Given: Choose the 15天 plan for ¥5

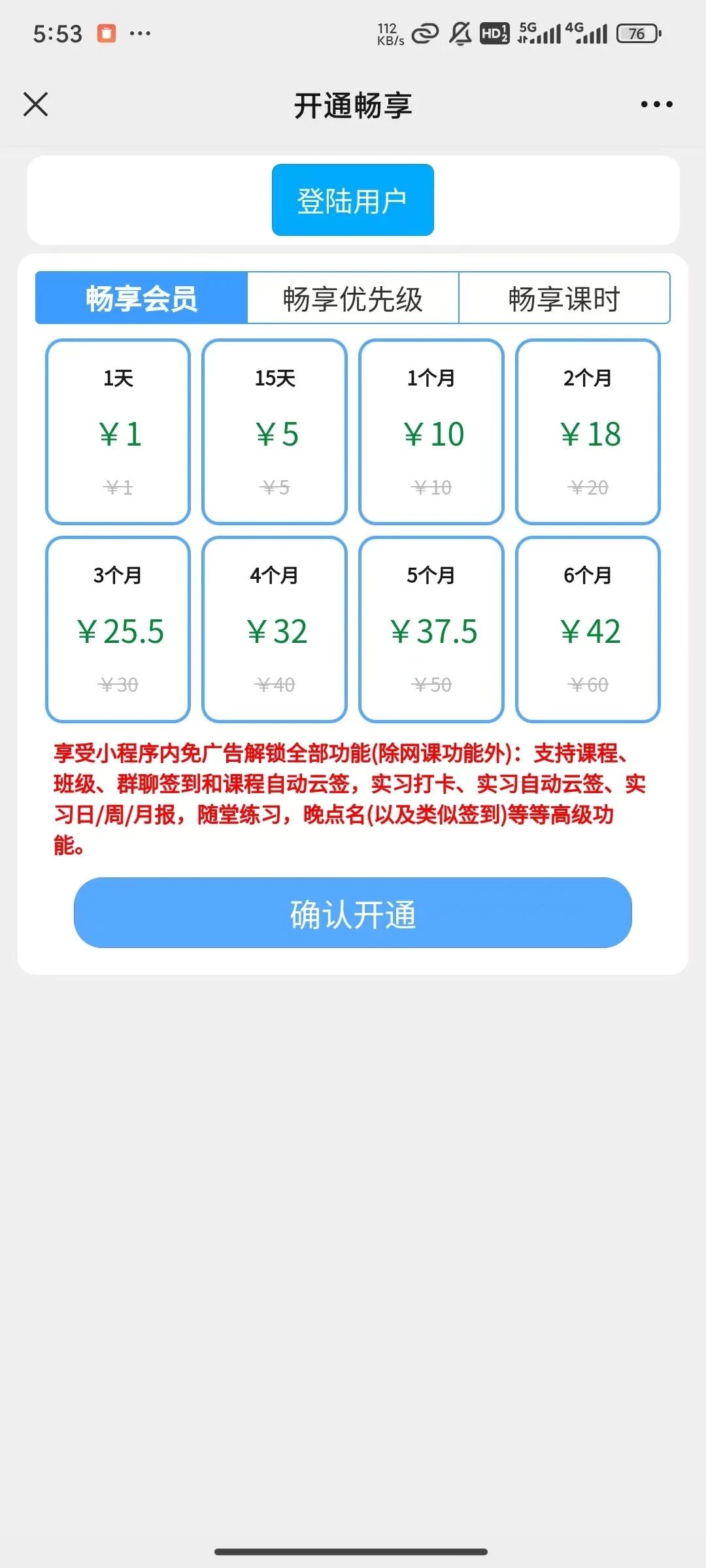Looking at the screenshot, I should [275, 432].
